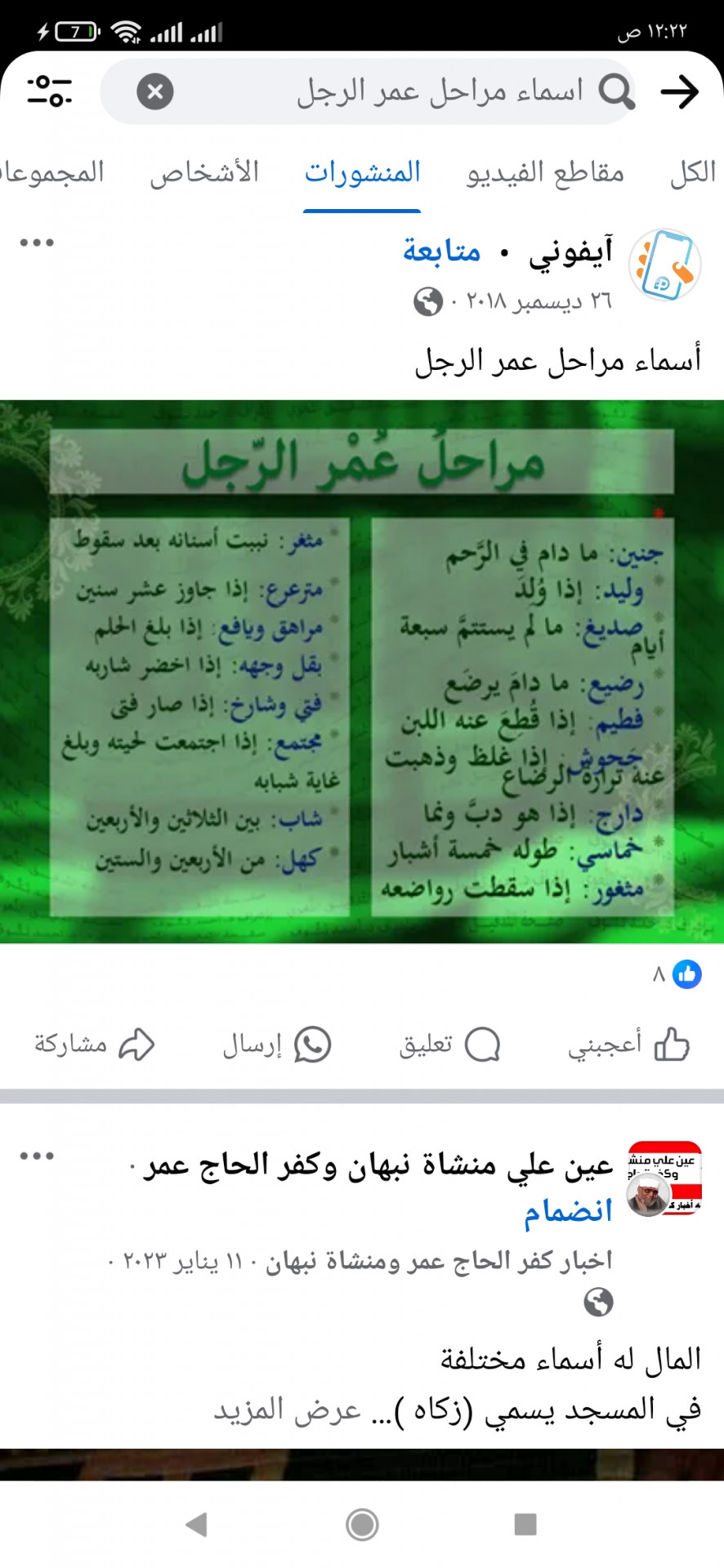This screenshot has height=1568, width=724.
Task: Expand post text with عرض المزيد
Action: pos(286,1410)
